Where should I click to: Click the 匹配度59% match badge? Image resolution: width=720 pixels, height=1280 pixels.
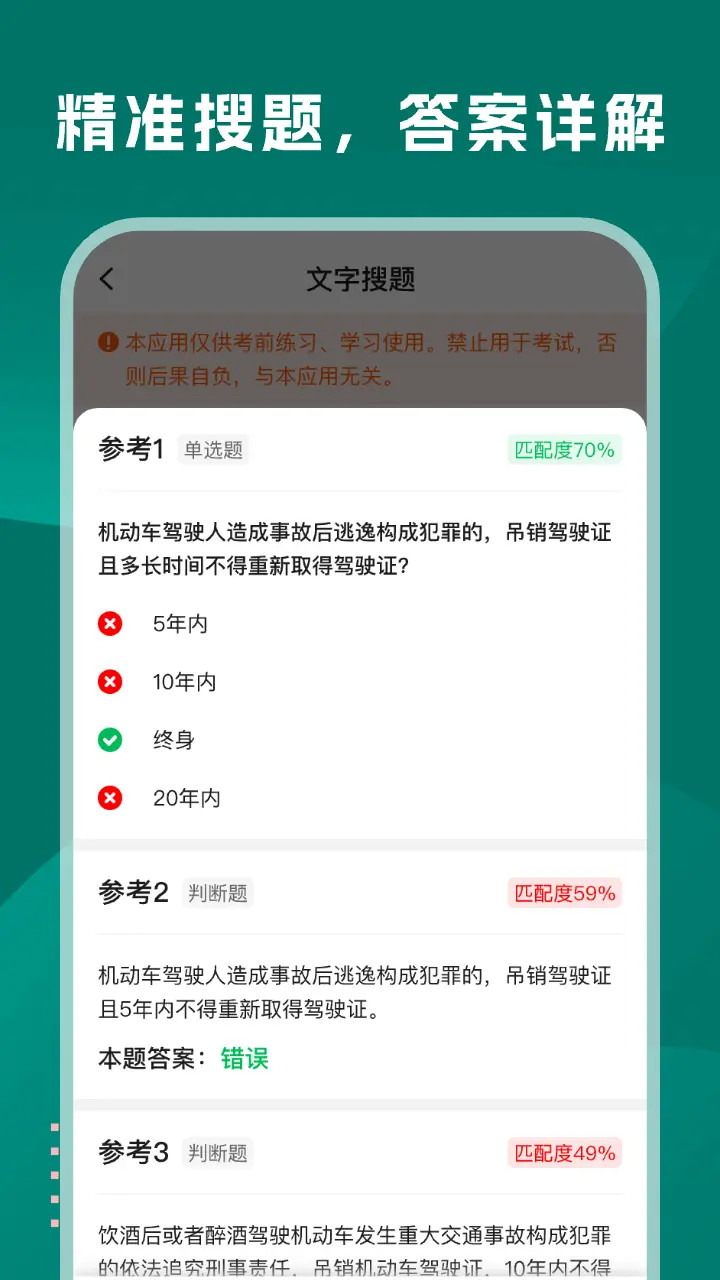564,893
